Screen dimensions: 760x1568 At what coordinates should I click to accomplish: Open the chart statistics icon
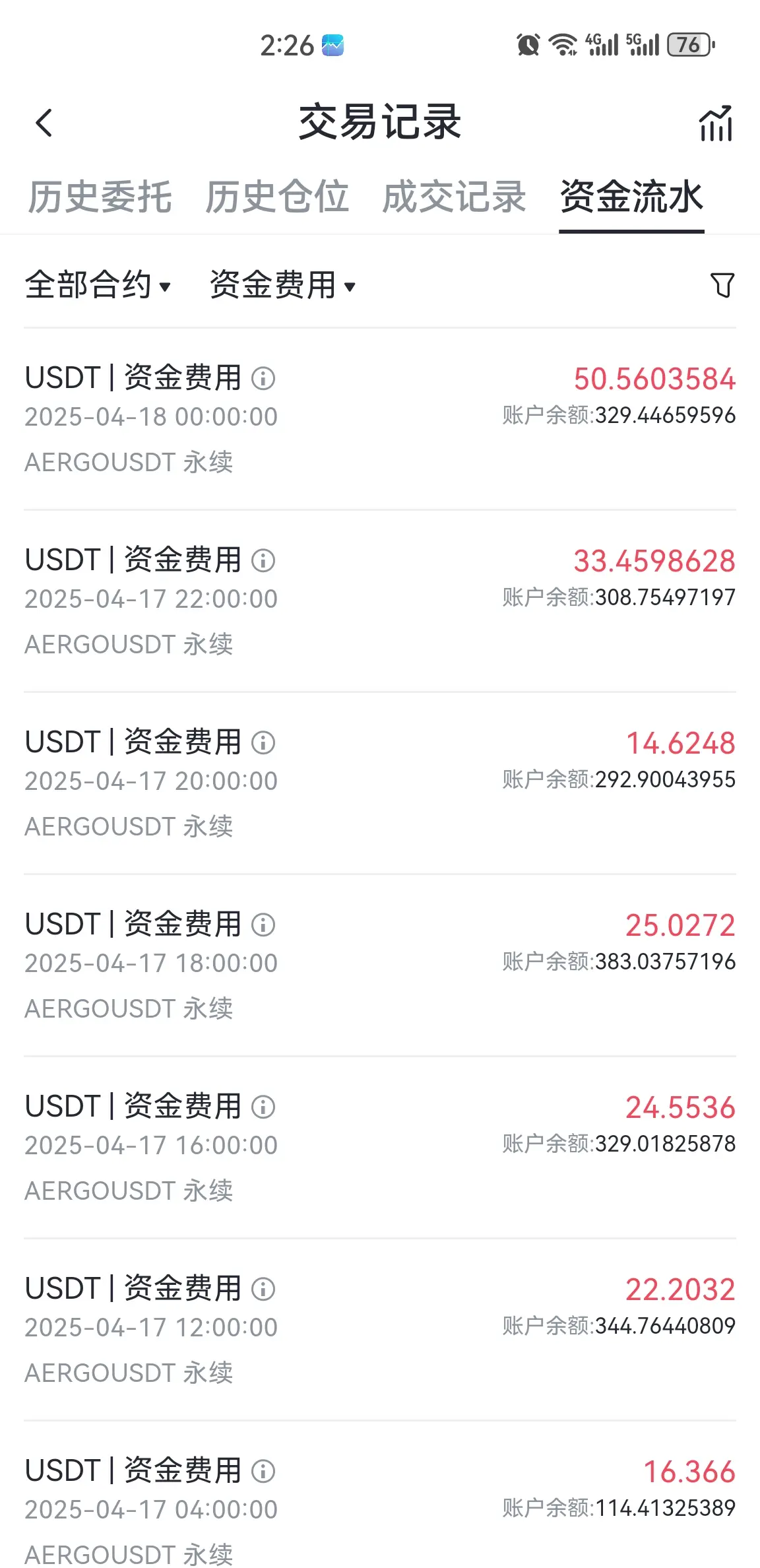[716, 123]
